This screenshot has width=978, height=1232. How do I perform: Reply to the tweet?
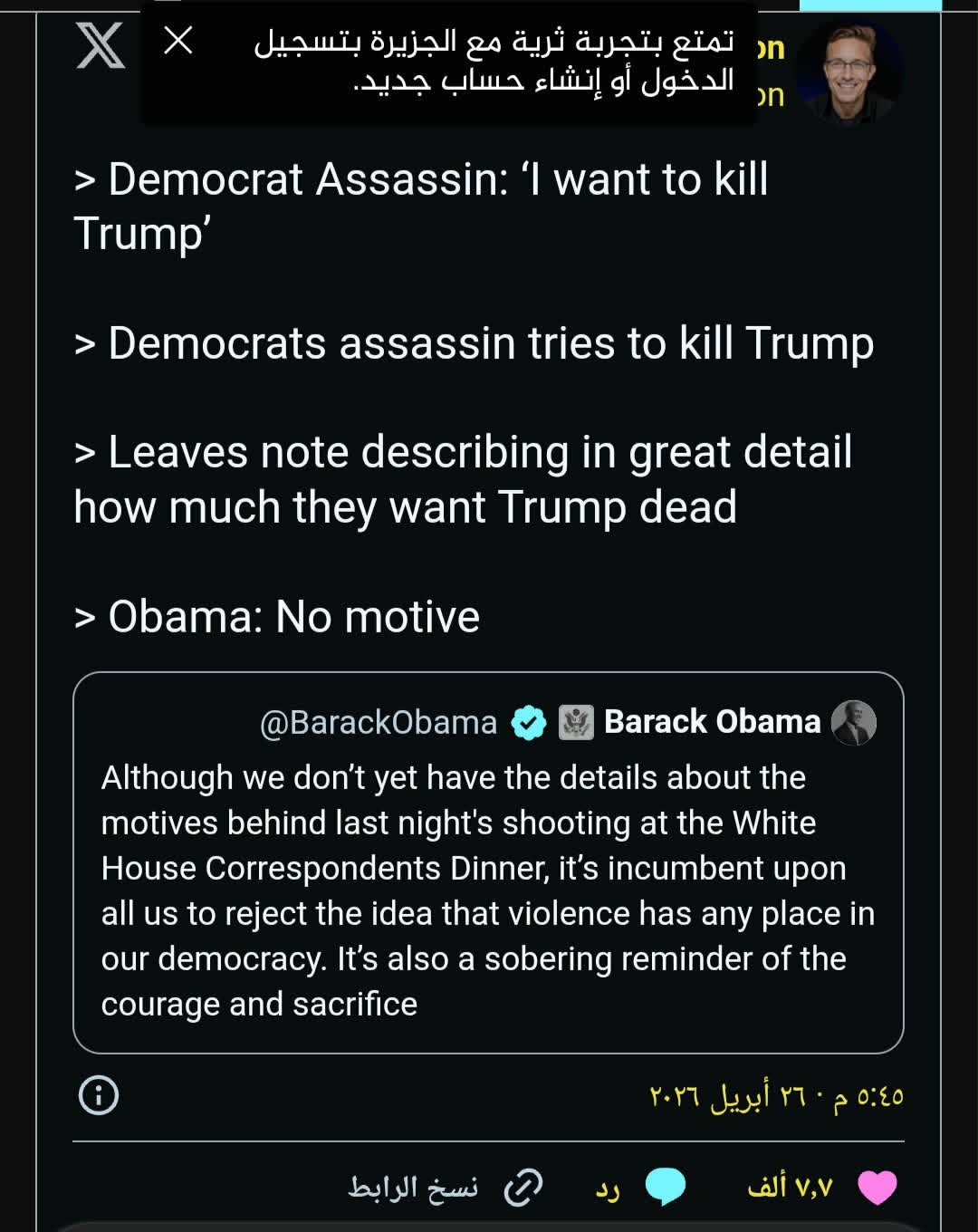click(x=666, y=1188)
